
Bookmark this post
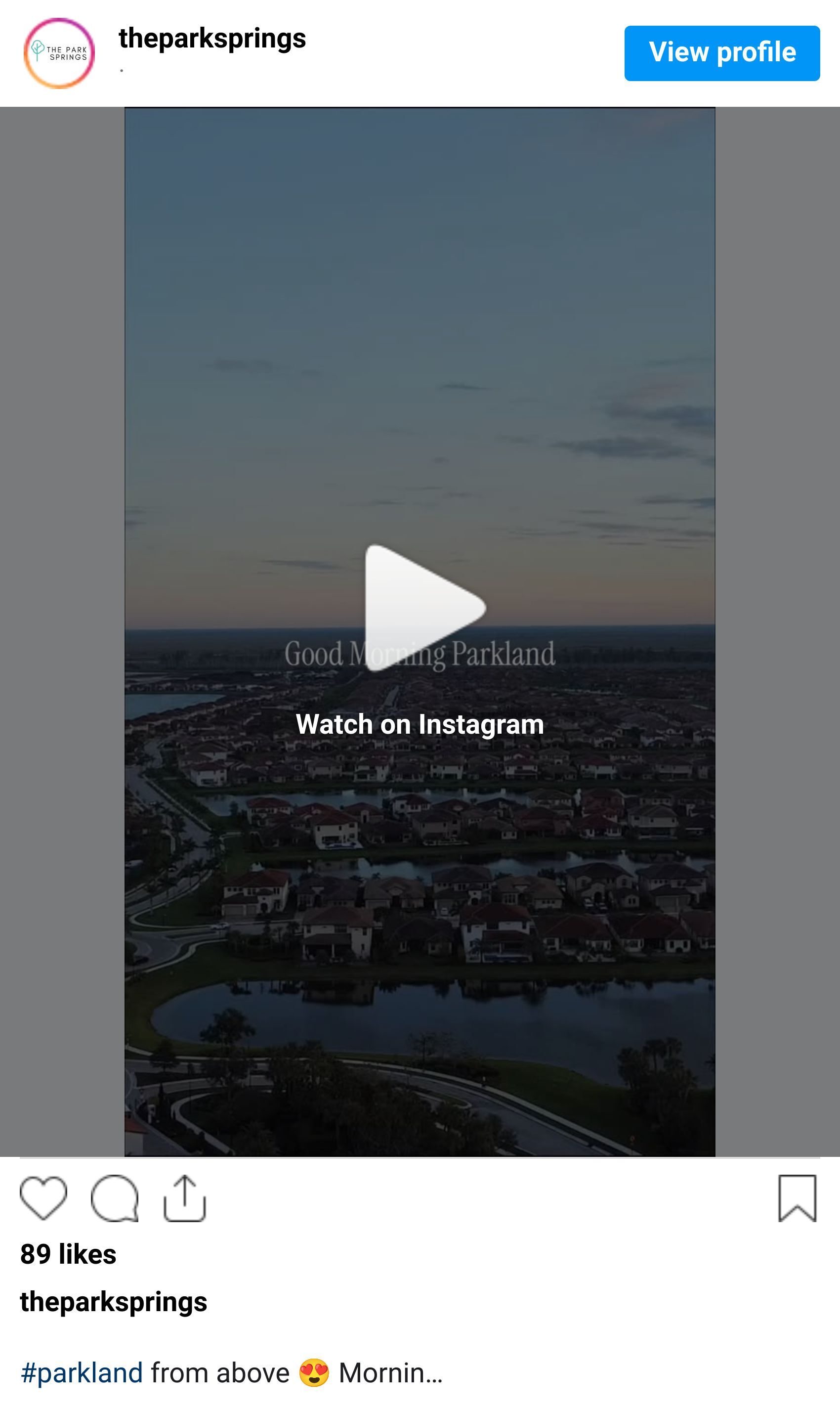pos(797,1197)
